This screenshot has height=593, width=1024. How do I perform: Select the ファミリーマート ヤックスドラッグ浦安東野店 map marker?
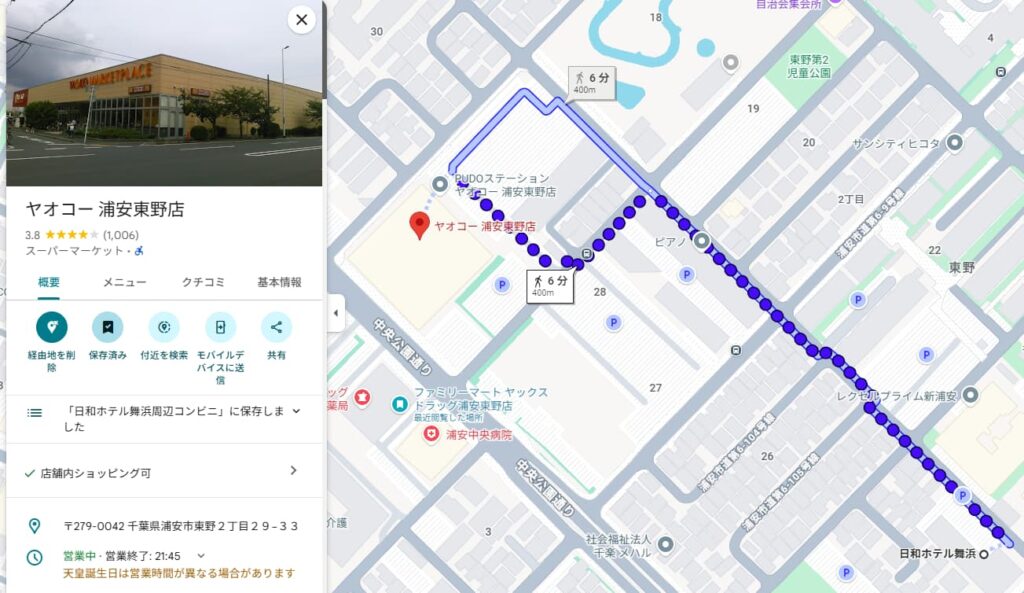(x=400, y=405)
